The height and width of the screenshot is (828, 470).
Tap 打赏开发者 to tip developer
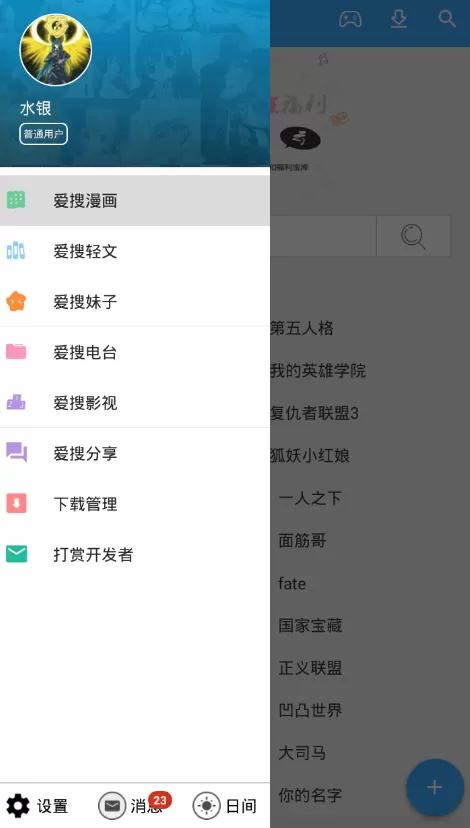click(x=135, y=554)
